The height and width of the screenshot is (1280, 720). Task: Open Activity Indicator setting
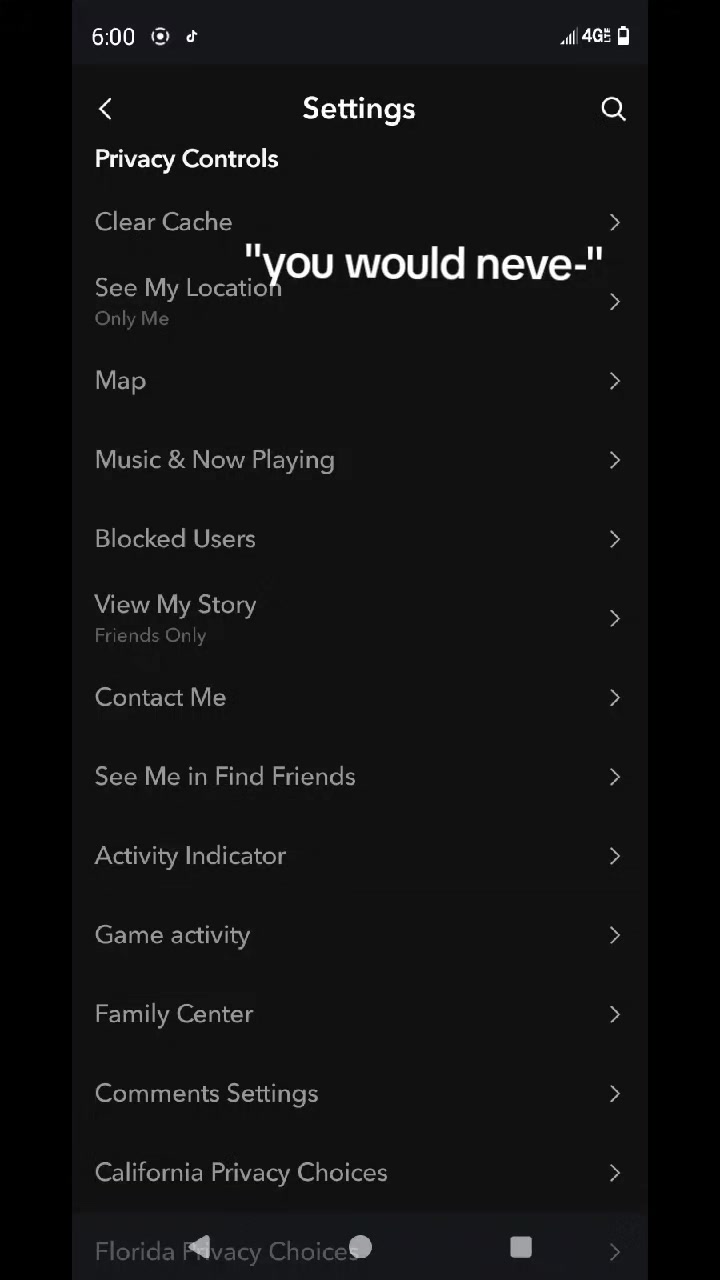point(360,855)
